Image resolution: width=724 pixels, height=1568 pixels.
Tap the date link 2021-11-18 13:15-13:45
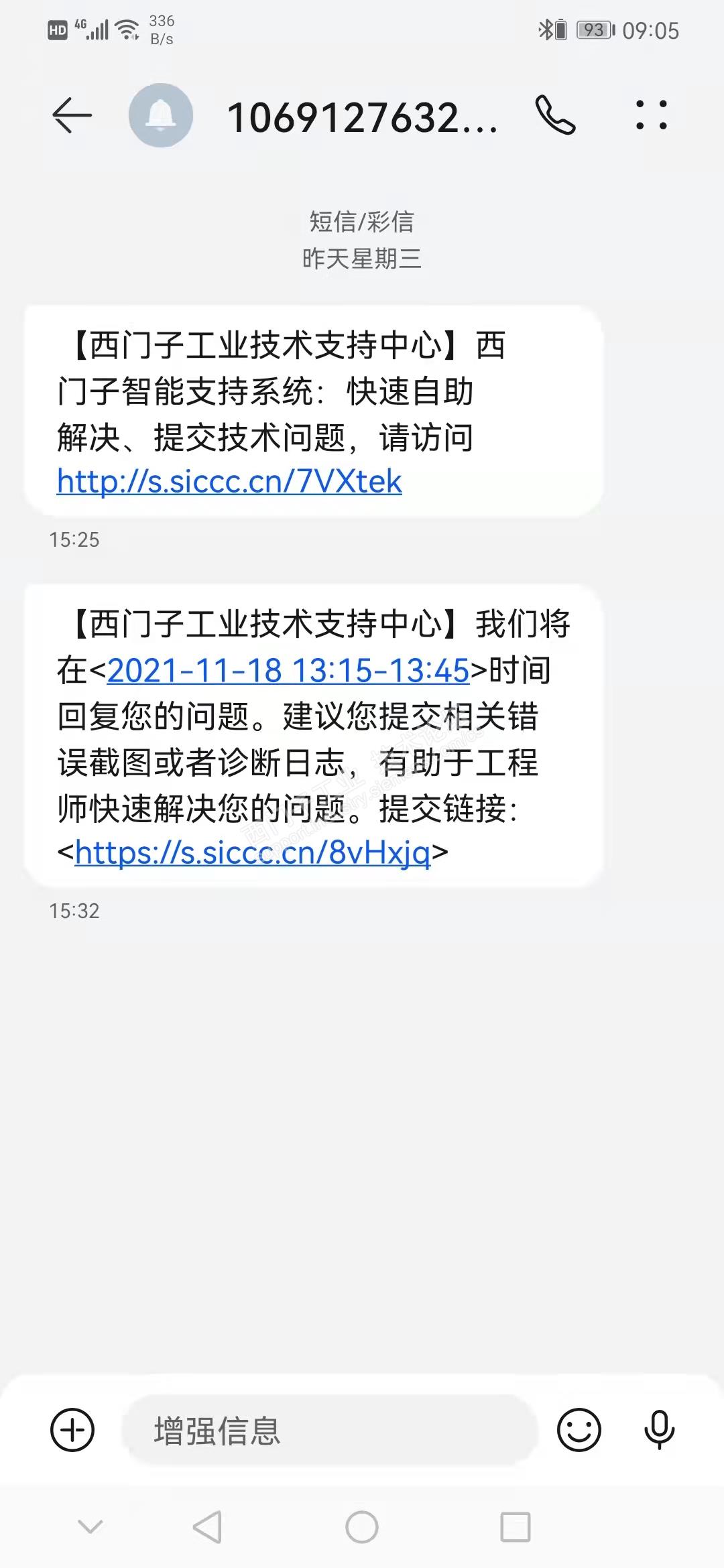[288, 671]
